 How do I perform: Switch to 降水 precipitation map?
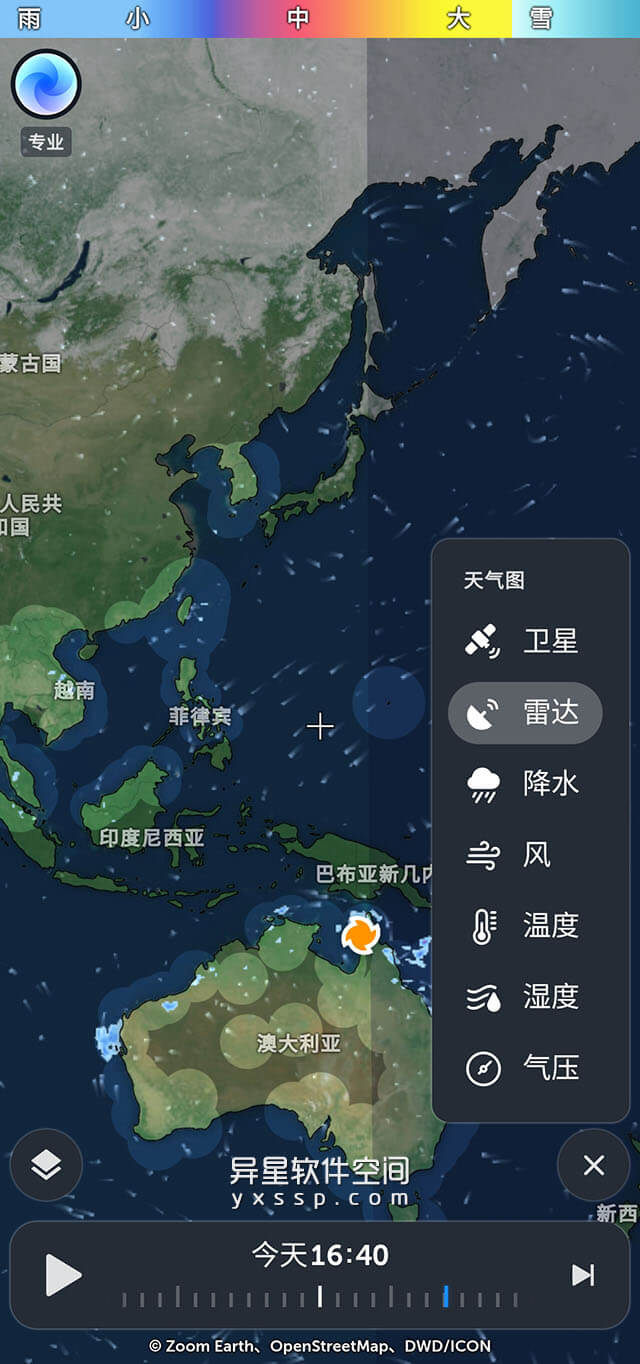525,784
